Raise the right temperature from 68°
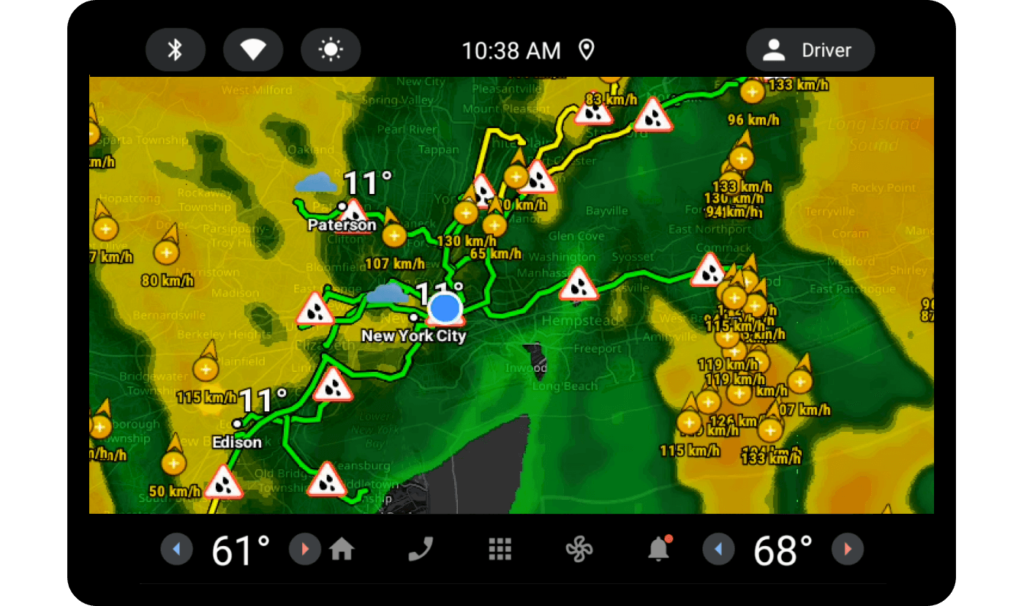 [x=847, y=549]
